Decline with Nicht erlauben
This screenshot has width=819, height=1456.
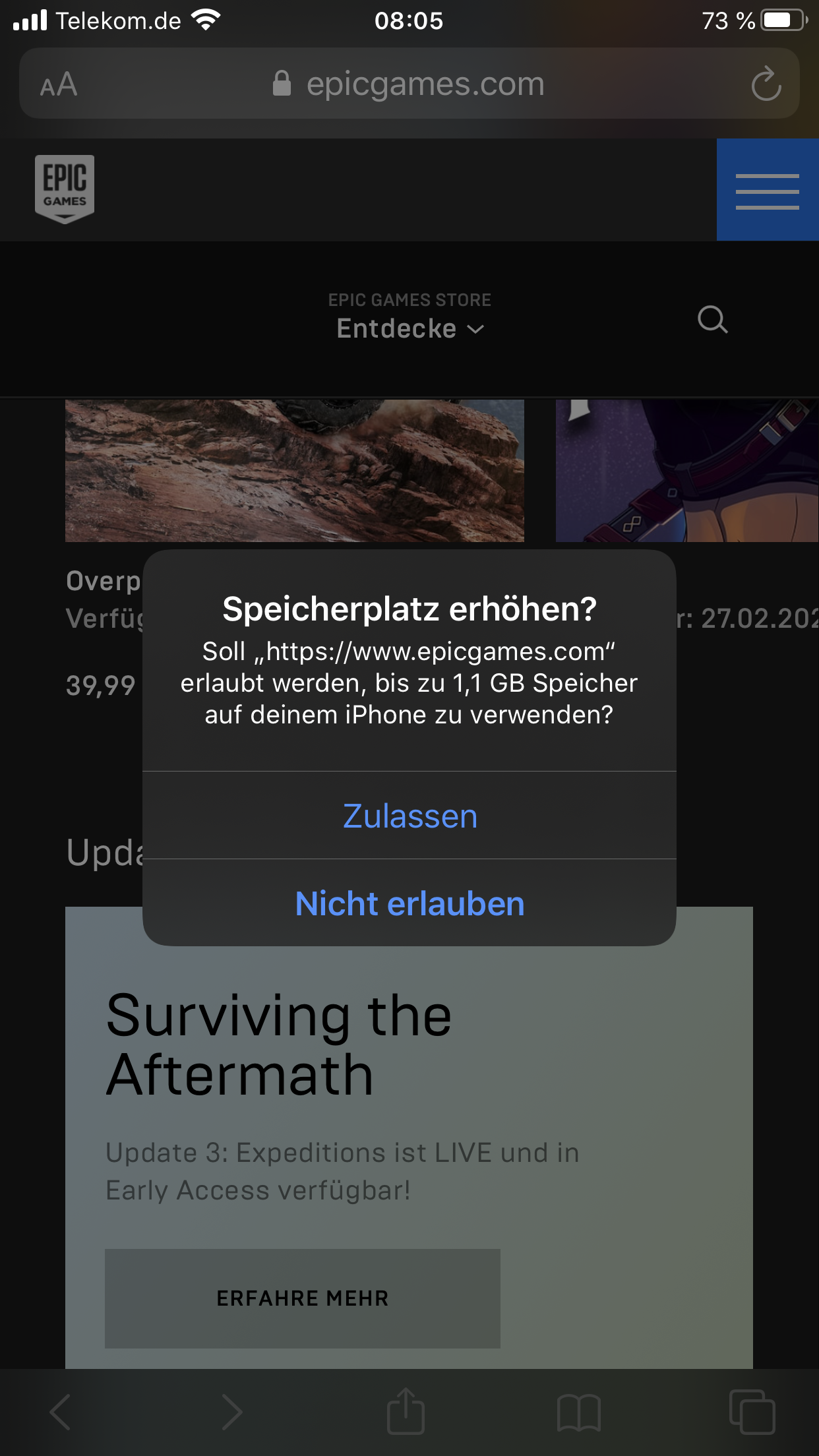[409, 903]
